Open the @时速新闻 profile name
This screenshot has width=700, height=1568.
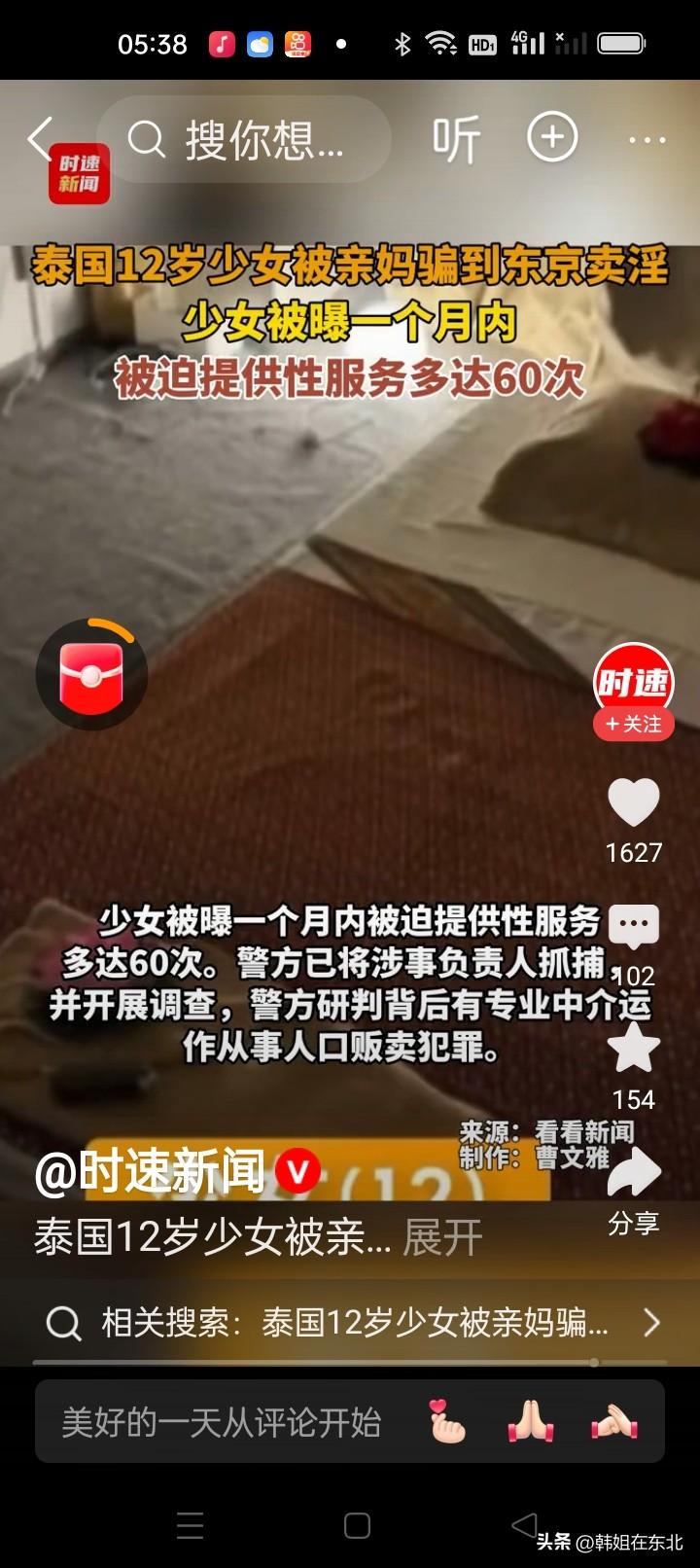(151, 1171)
